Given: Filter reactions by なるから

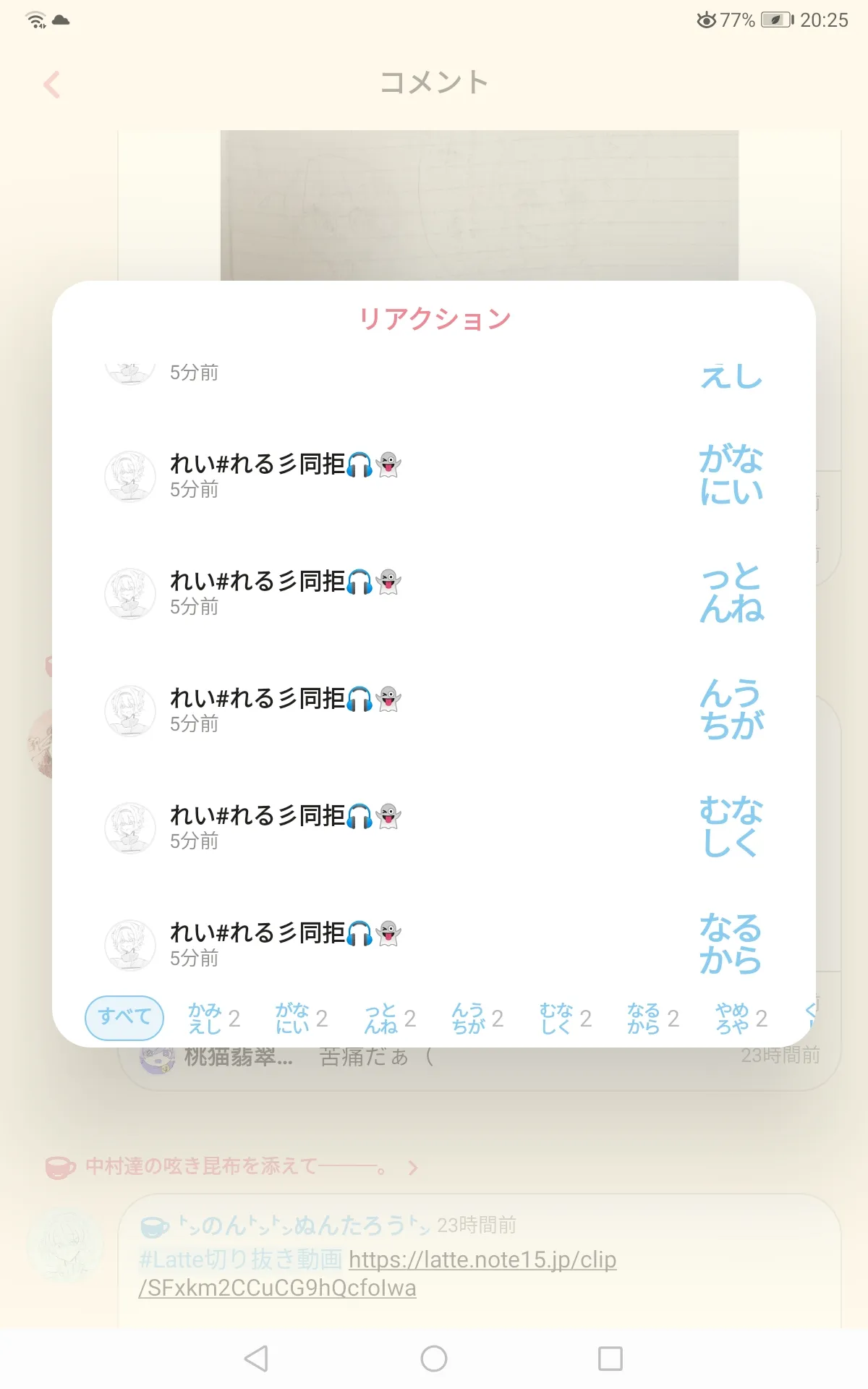Looking at the screenshot, I should 653,1018.
